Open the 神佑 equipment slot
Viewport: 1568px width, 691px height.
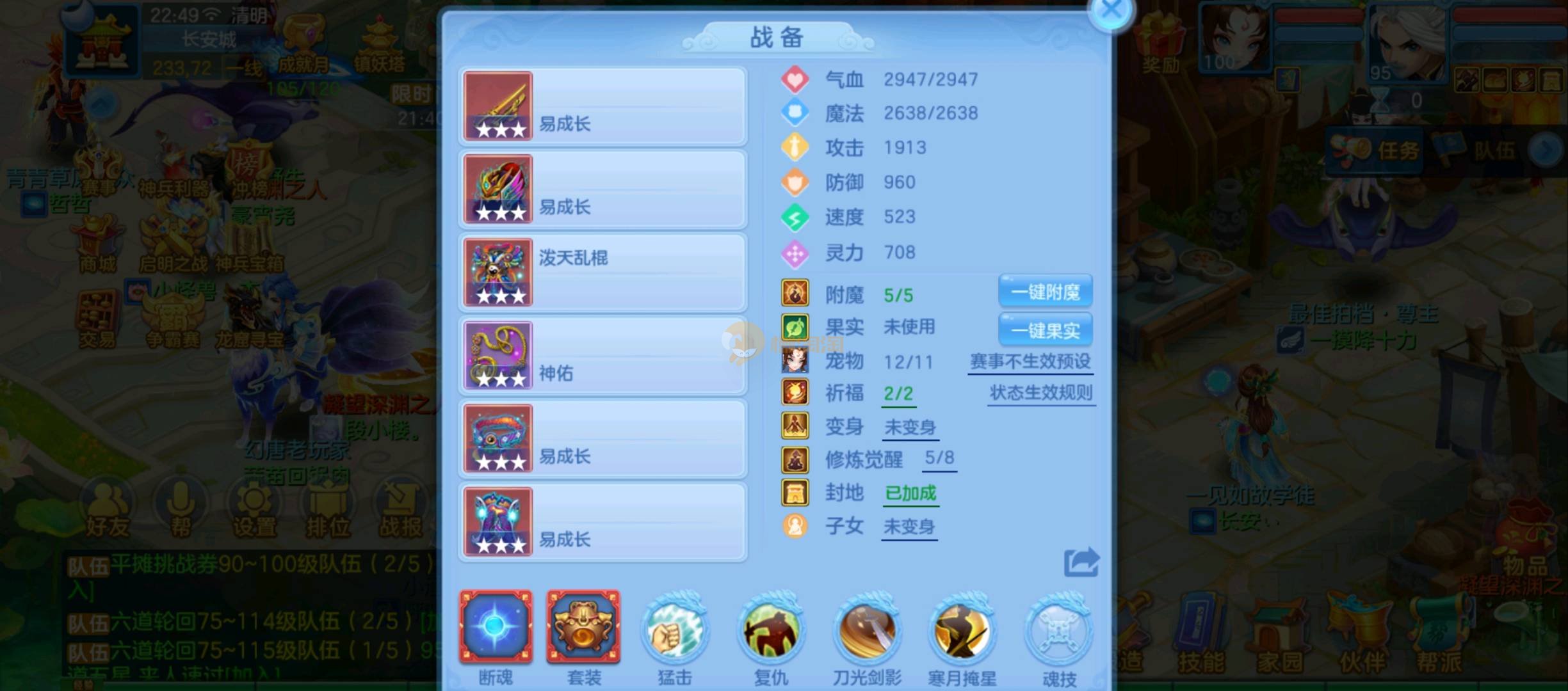(x=602, y=356)
